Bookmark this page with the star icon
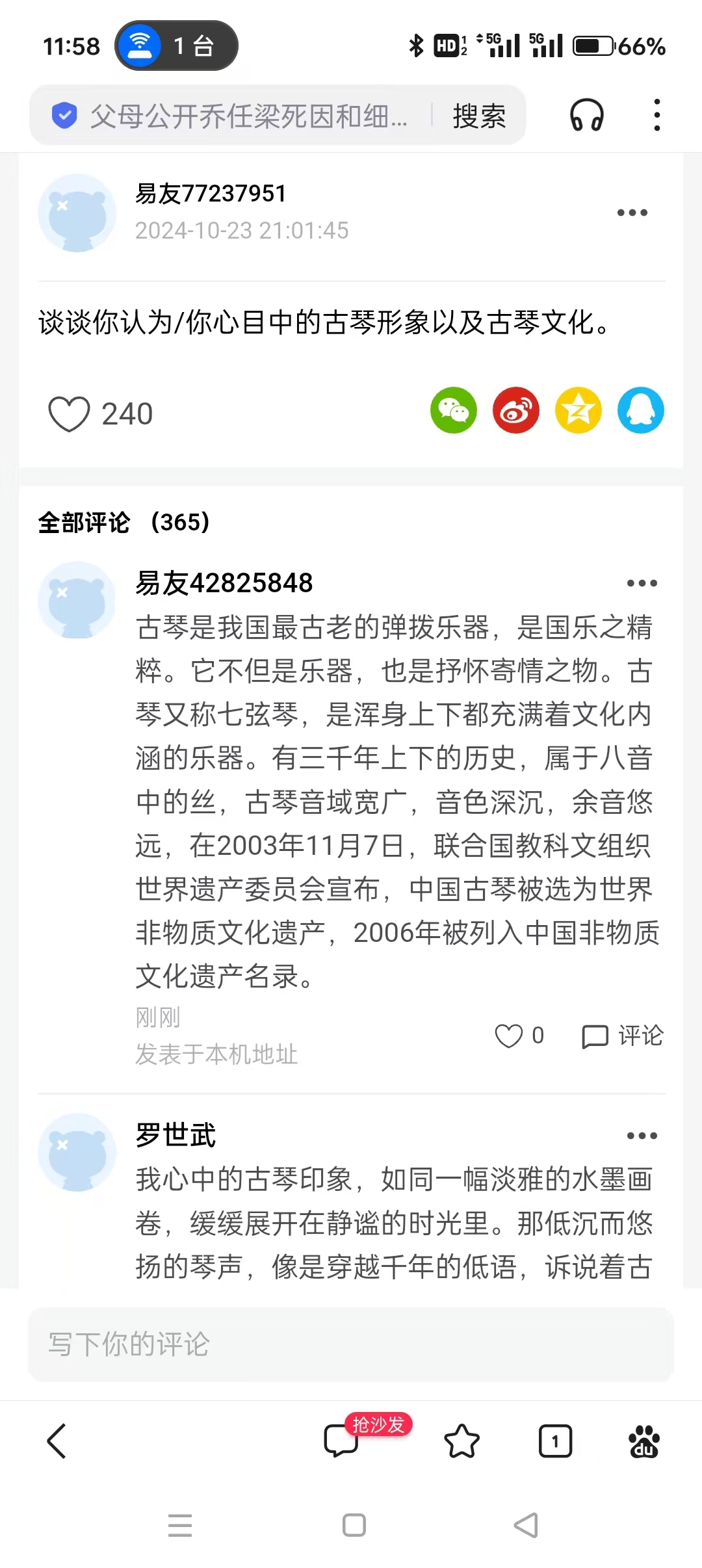 [x=461, y=1441]
